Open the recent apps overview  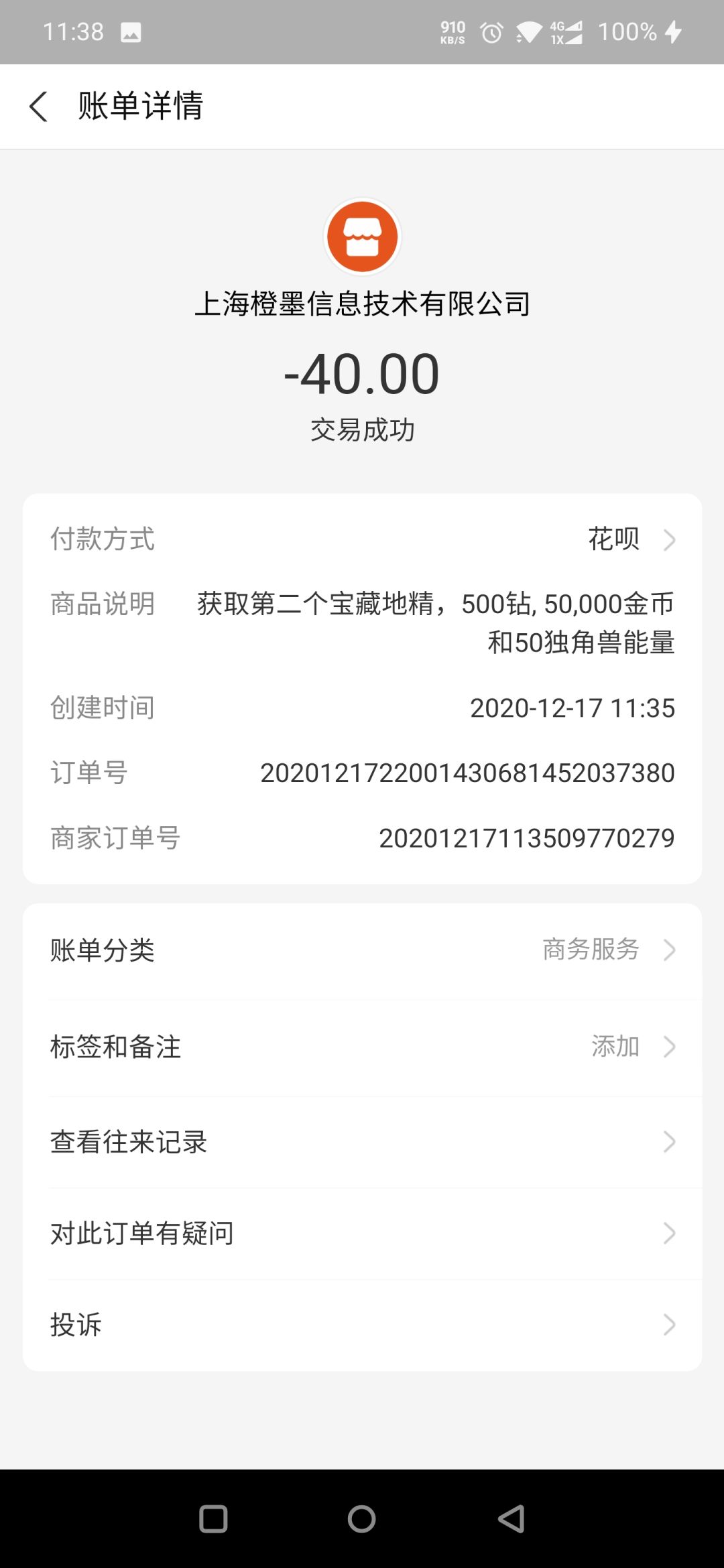(x=213, y=1519)
